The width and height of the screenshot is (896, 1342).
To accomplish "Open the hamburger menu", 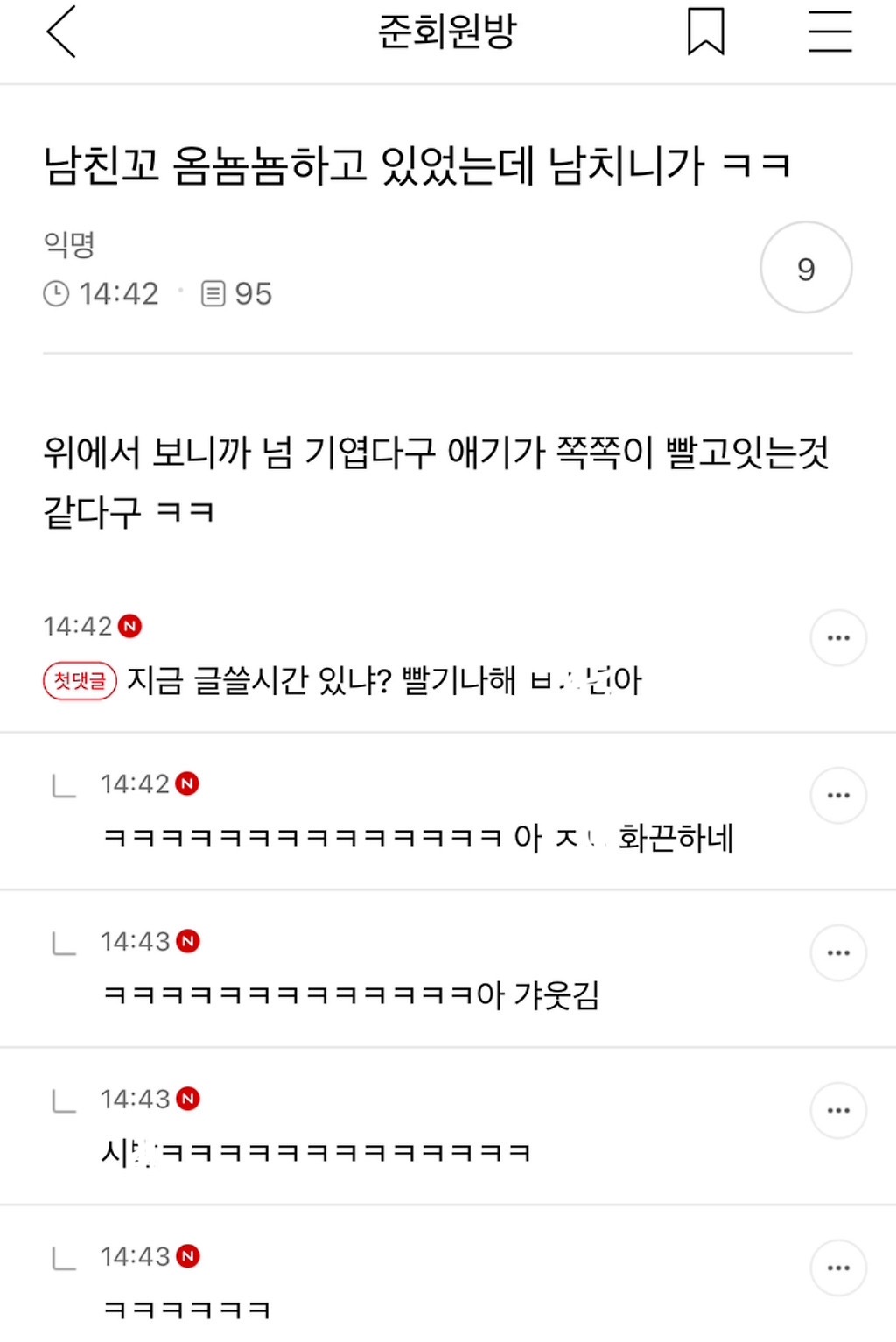I will (829, 32).
